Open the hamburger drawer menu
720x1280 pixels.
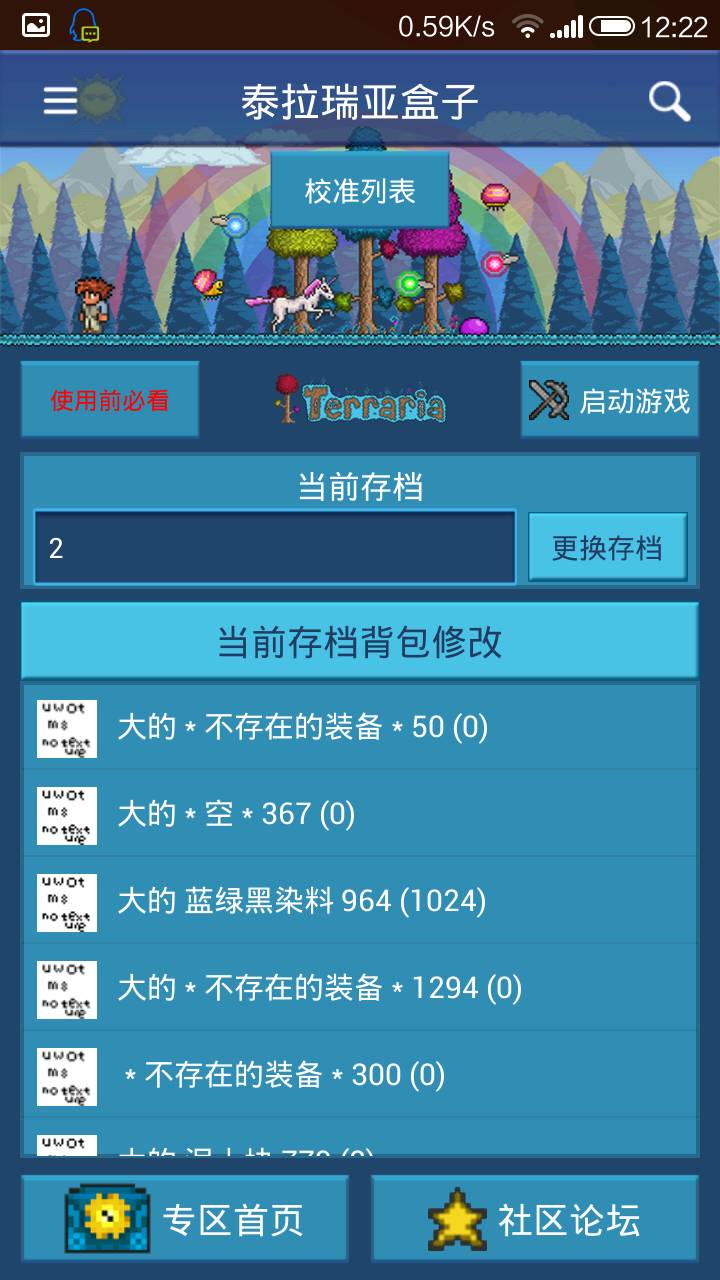(x=60, y=100)
